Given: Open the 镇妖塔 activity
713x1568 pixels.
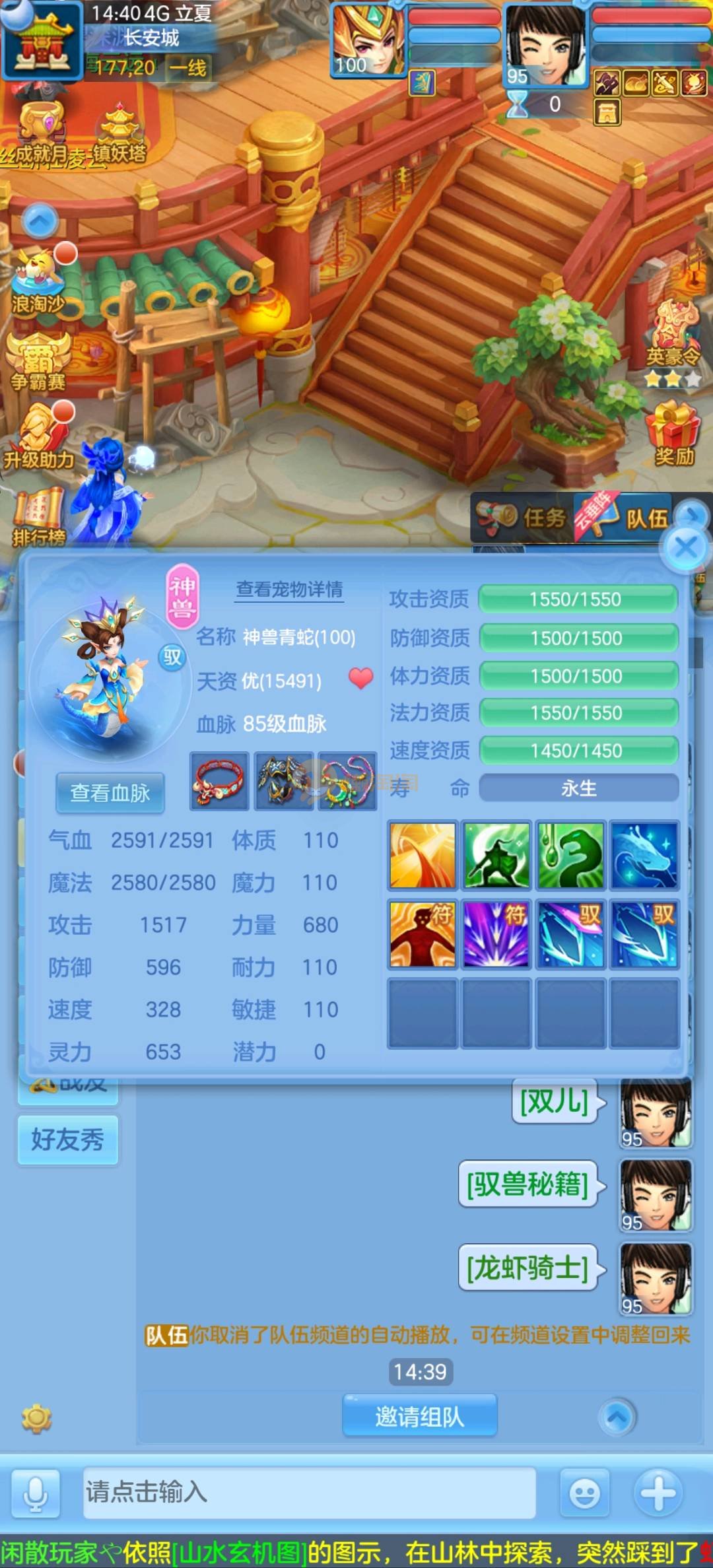Looking at the screenshot, I should (119, 135).
